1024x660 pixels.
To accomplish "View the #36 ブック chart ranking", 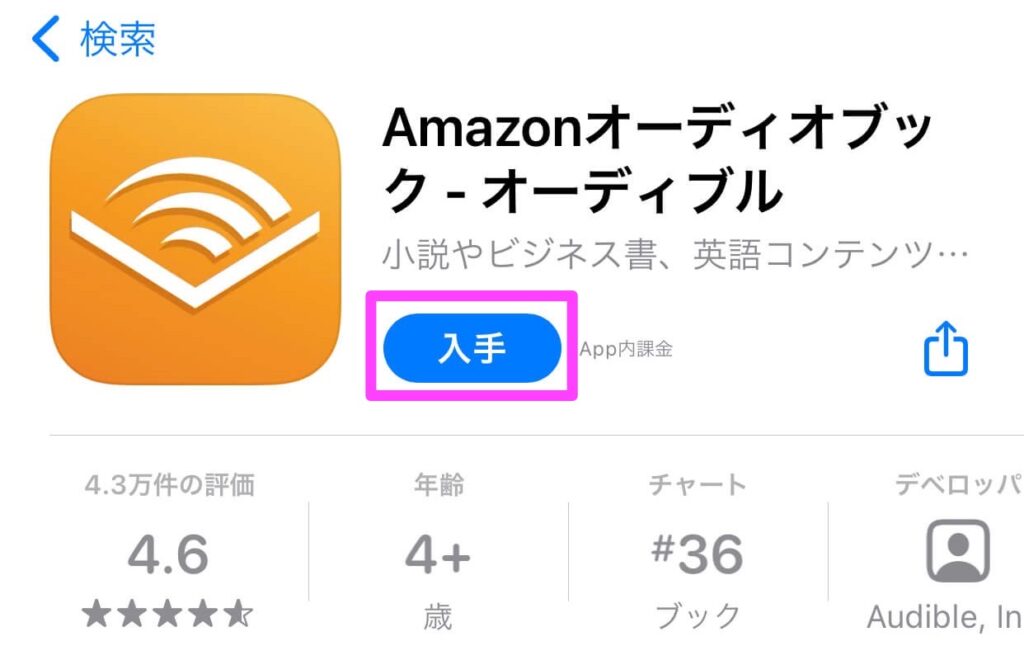I will [697, 555].
